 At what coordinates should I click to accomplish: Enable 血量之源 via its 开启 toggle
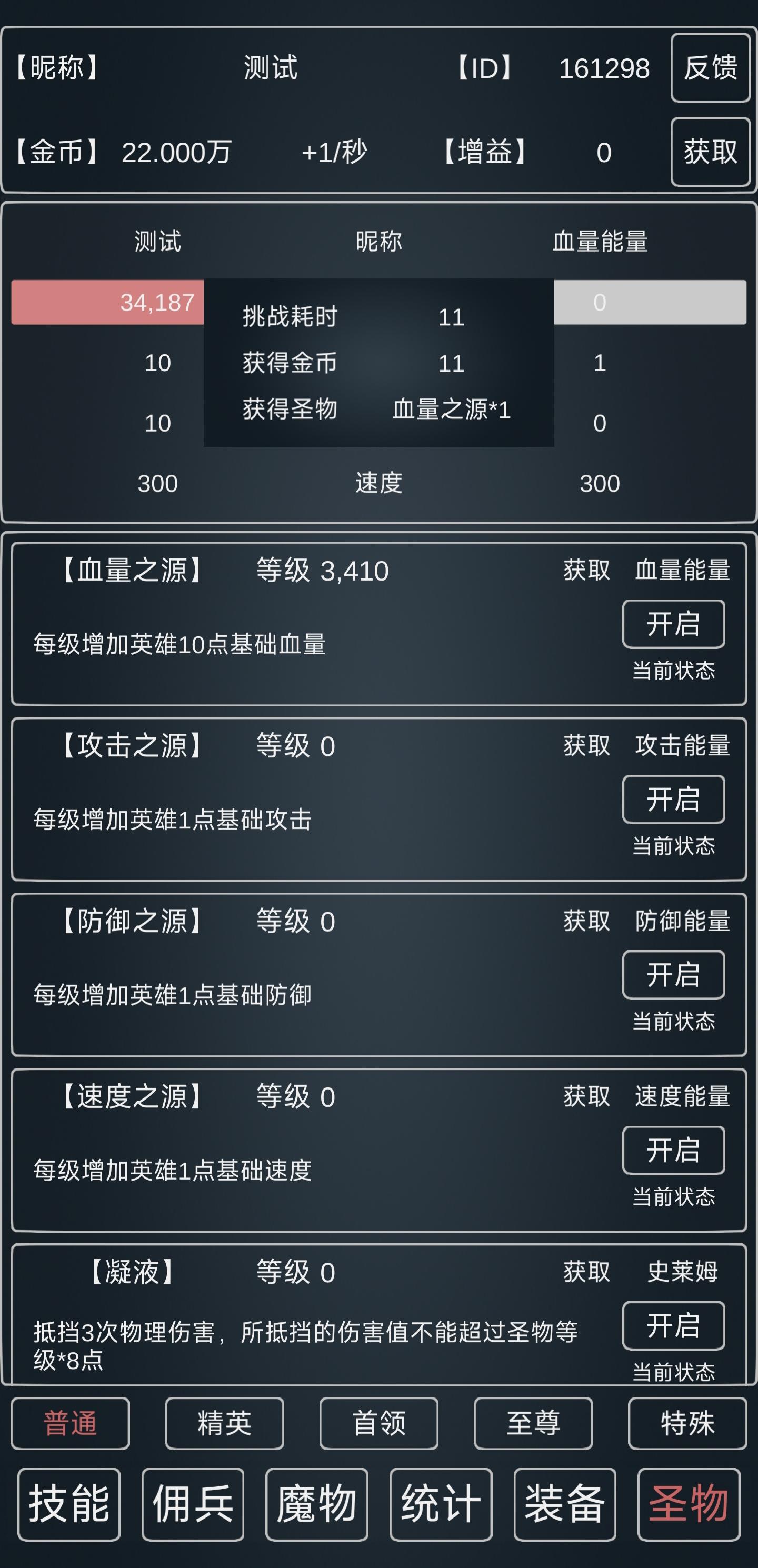coord(673,625)
